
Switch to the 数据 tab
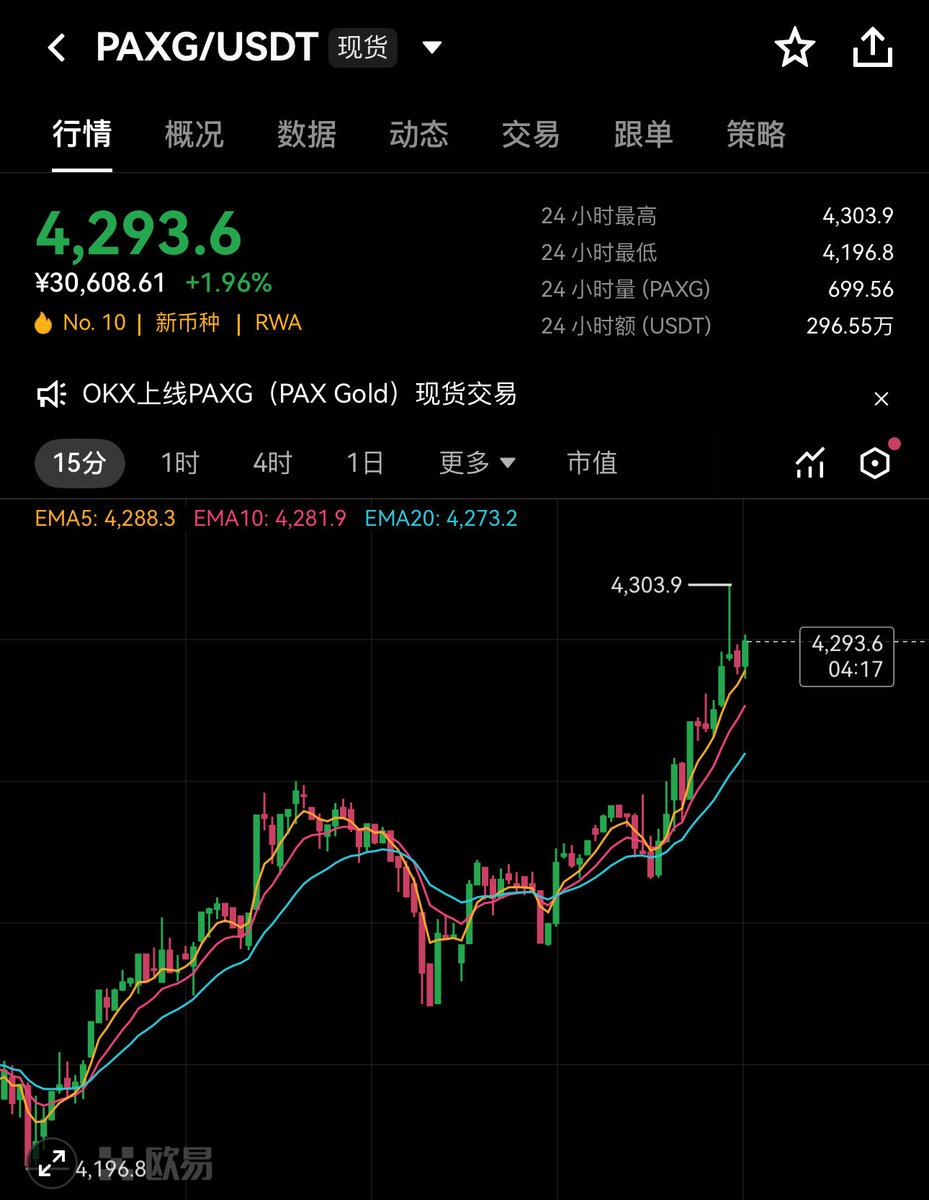[x=306, y=134]
